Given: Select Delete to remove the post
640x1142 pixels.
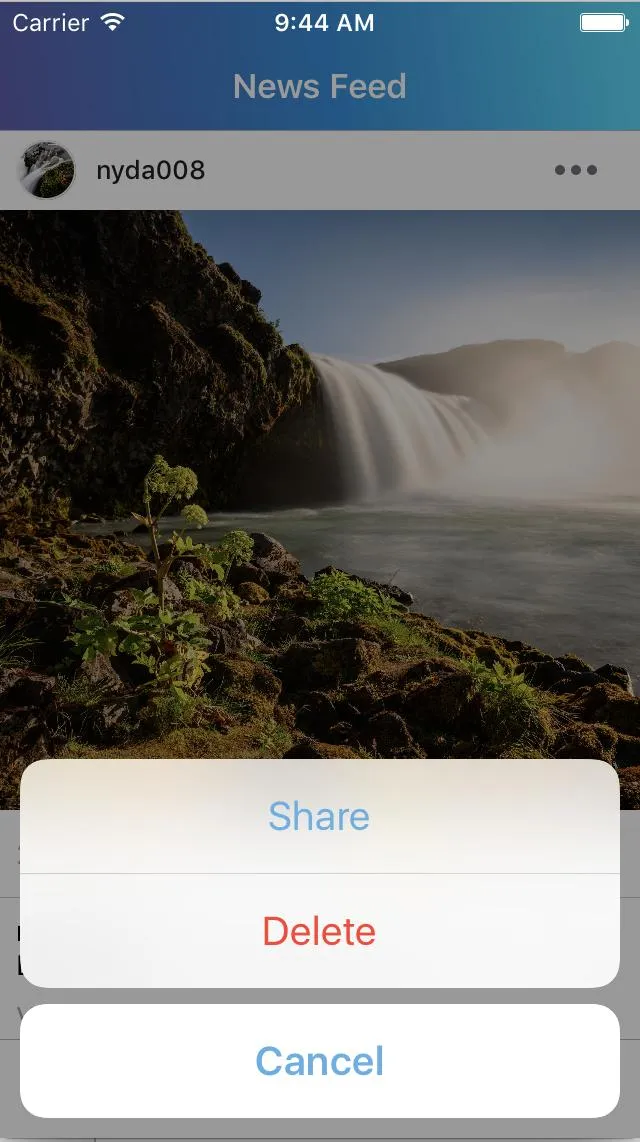Looking at the screenshot, I should click(319, 931).
